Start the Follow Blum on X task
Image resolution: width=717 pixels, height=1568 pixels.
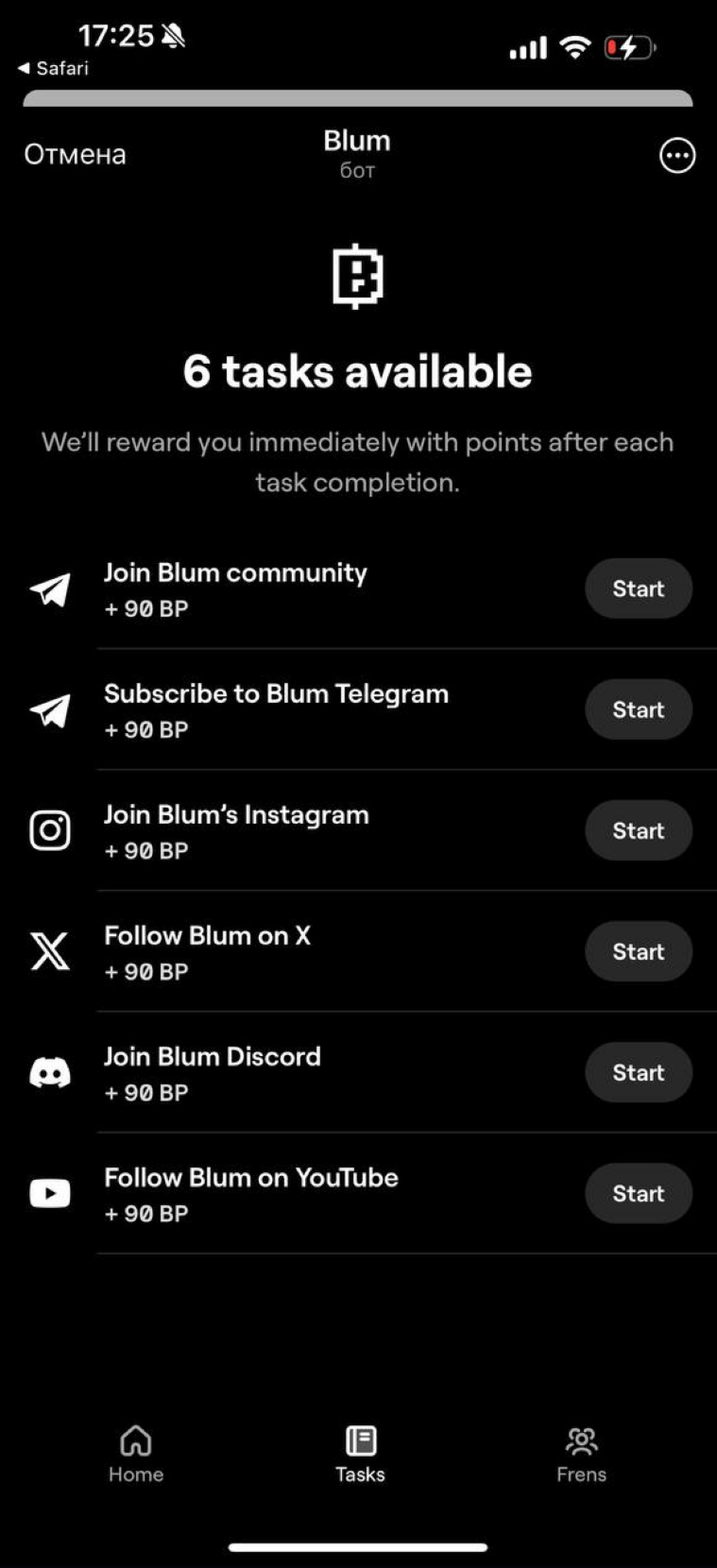click(639, 951)
